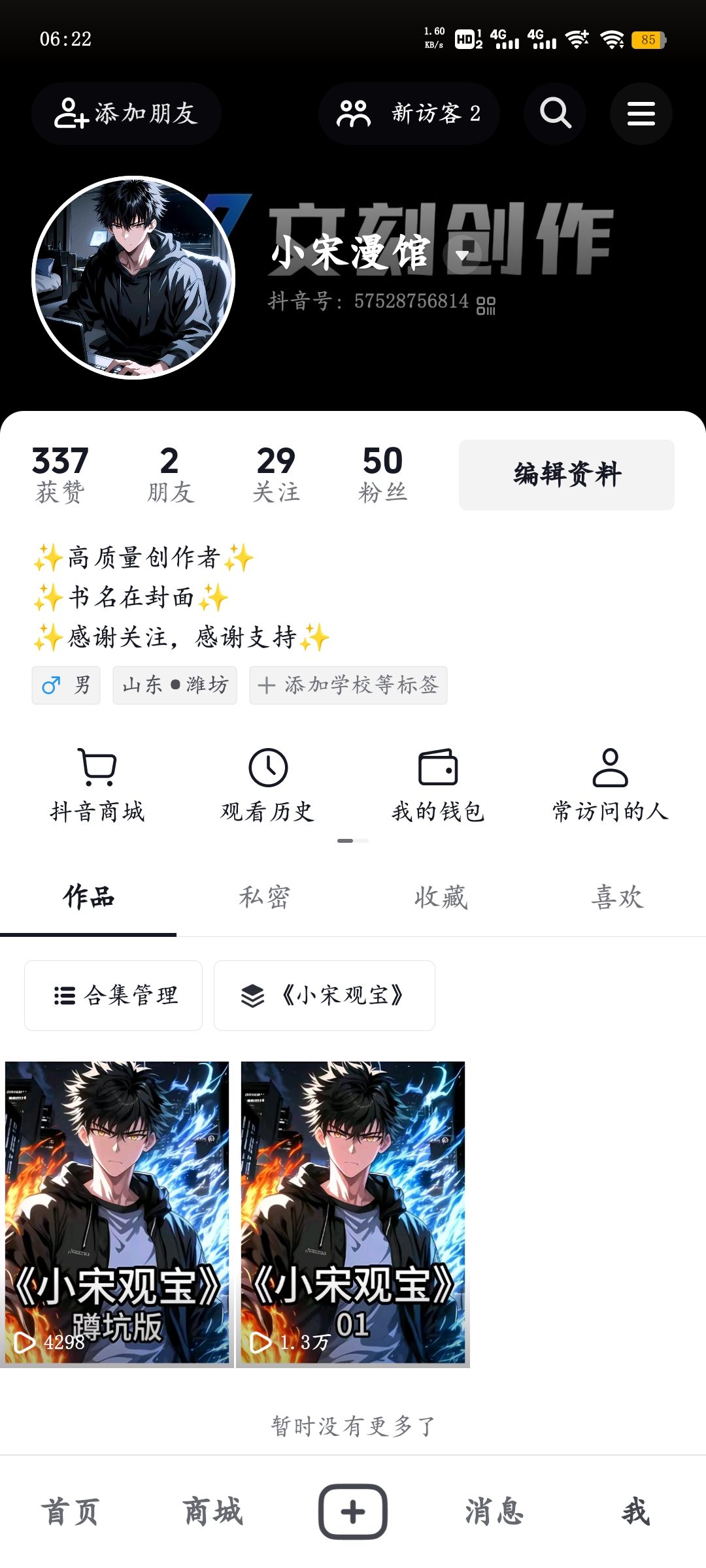Tap 编辑资料 to edit profile
The image size is (706, 1568).
566,474
